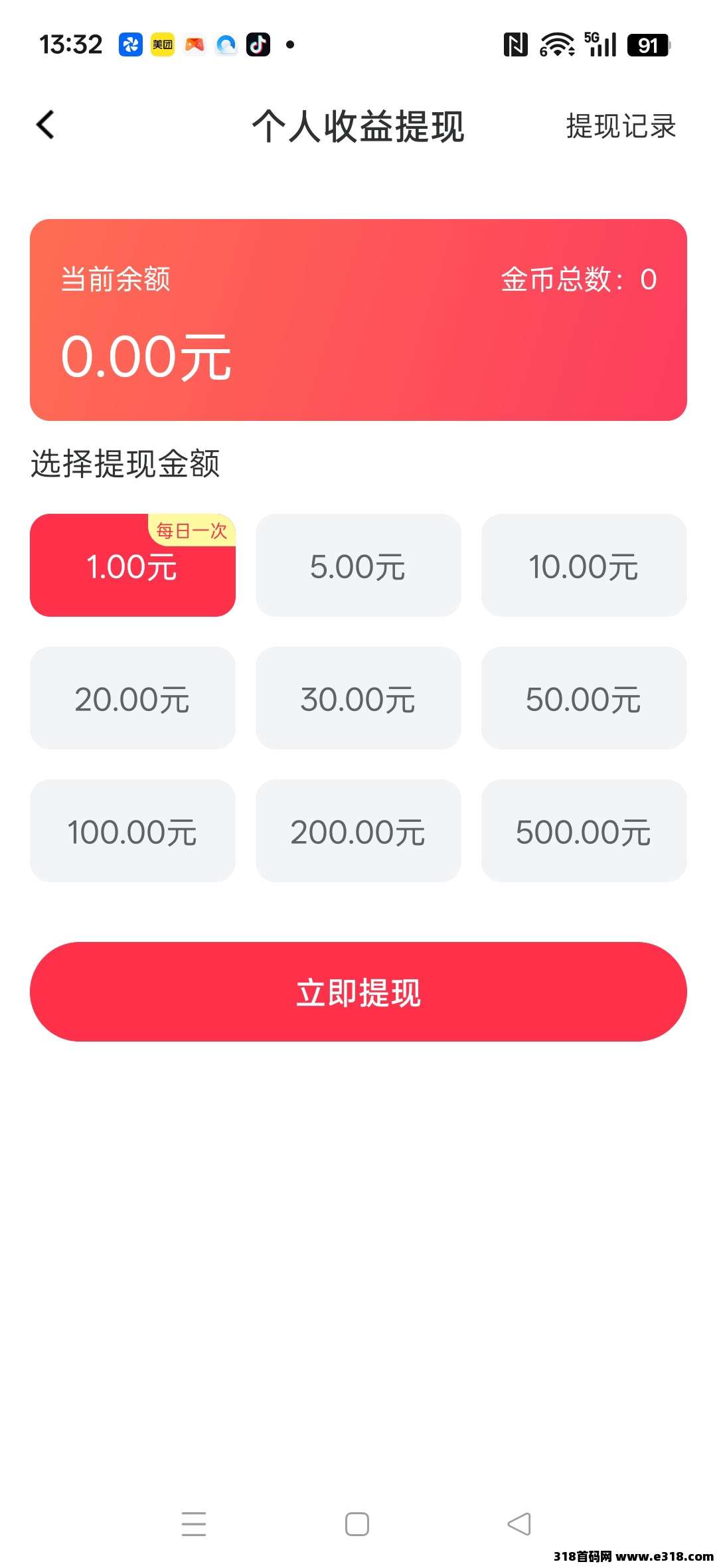
Task: Select the 5.00元 withdrawal amount
Action: (x=357, y=565)
